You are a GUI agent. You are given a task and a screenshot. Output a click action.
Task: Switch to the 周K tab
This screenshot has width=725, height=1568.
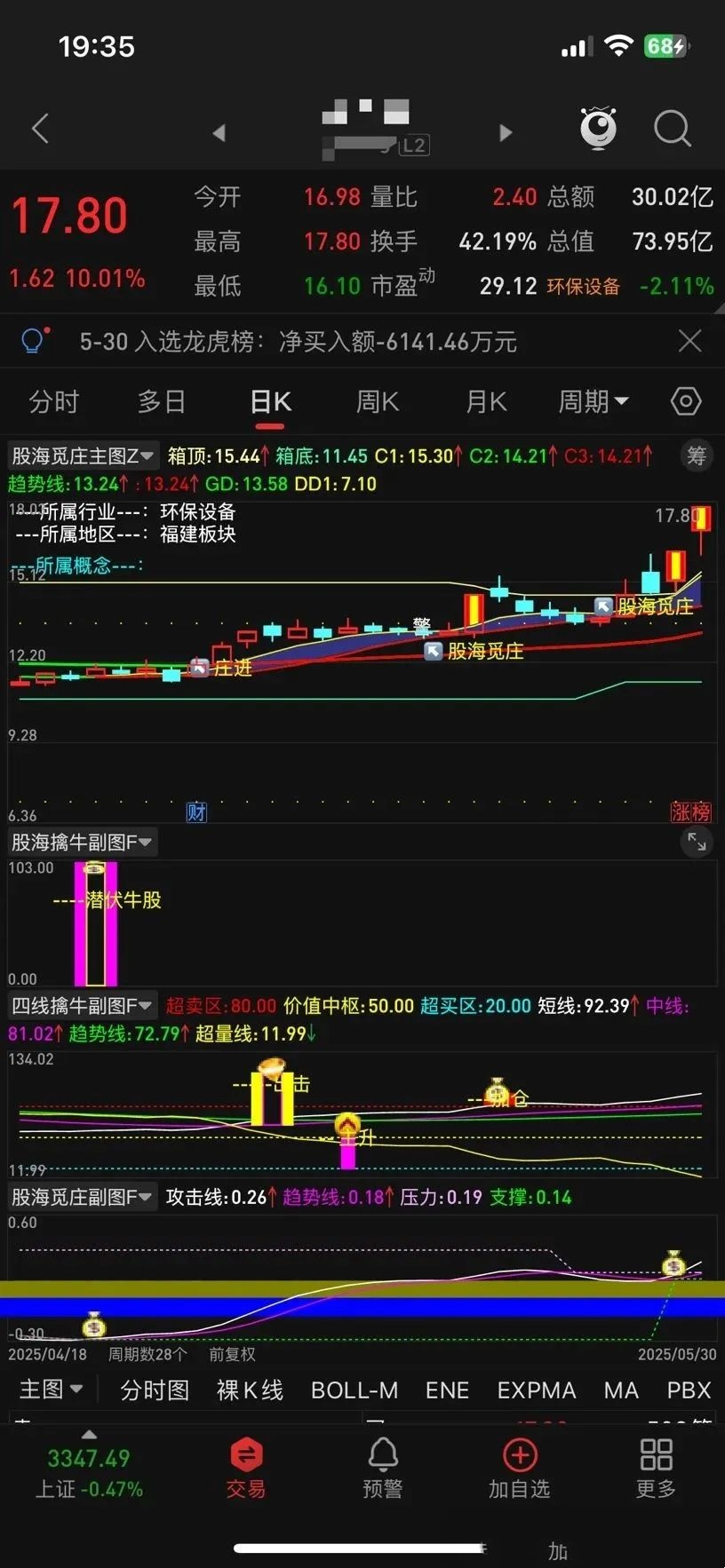pyautogui.click(x=378, y=402)
